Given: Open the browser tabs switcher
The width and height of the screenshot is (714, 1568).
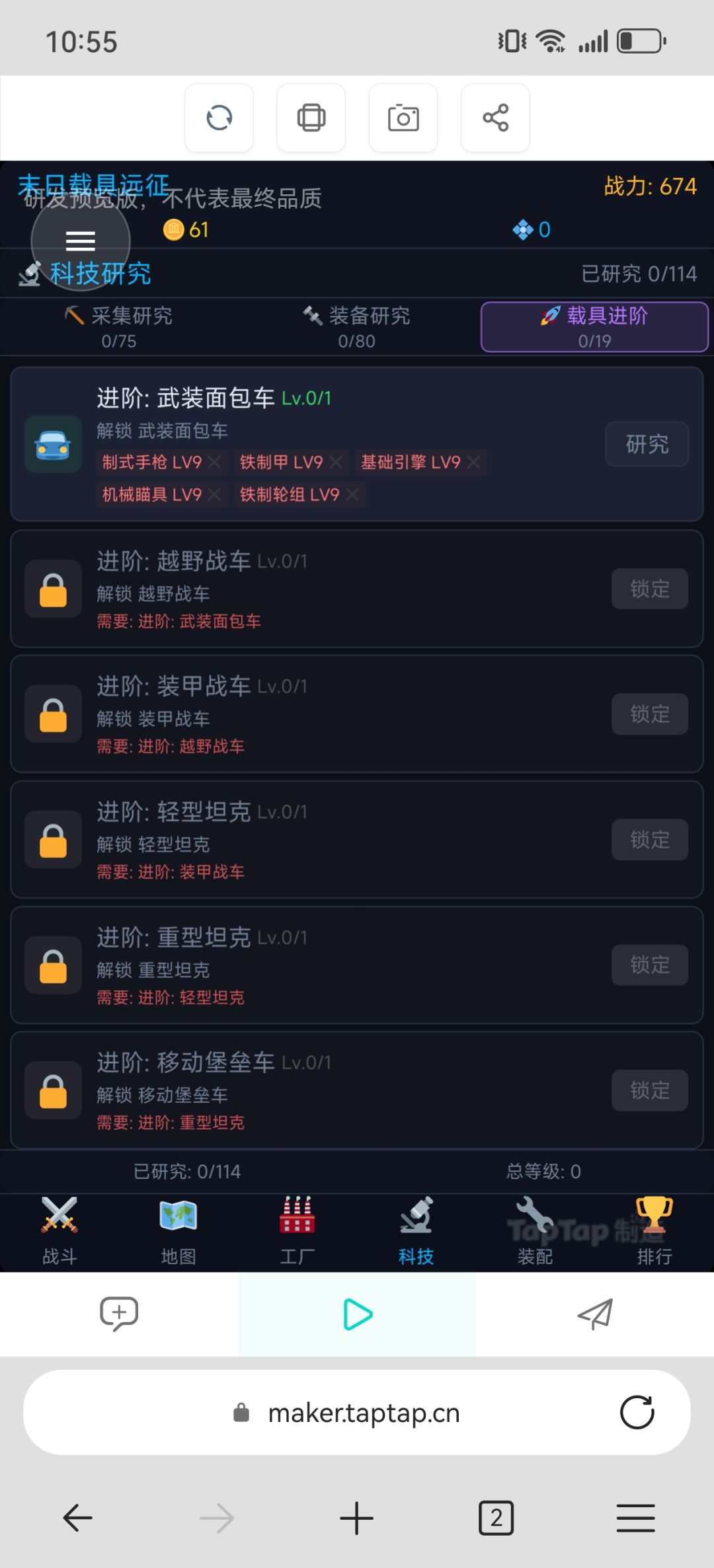Looking at the screenshot, I should point(496,1518).
